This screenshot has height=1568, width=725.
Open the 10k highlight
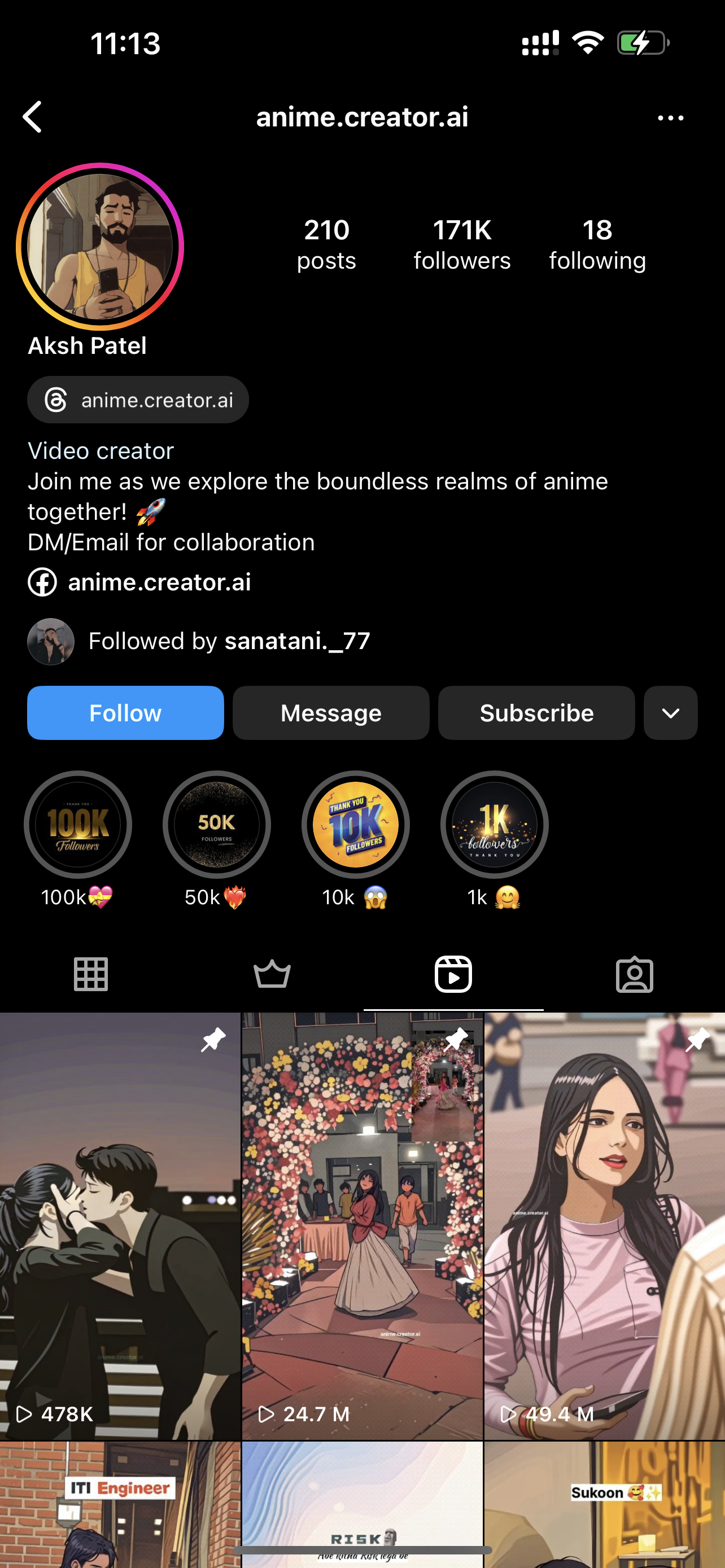coord(356,825)
